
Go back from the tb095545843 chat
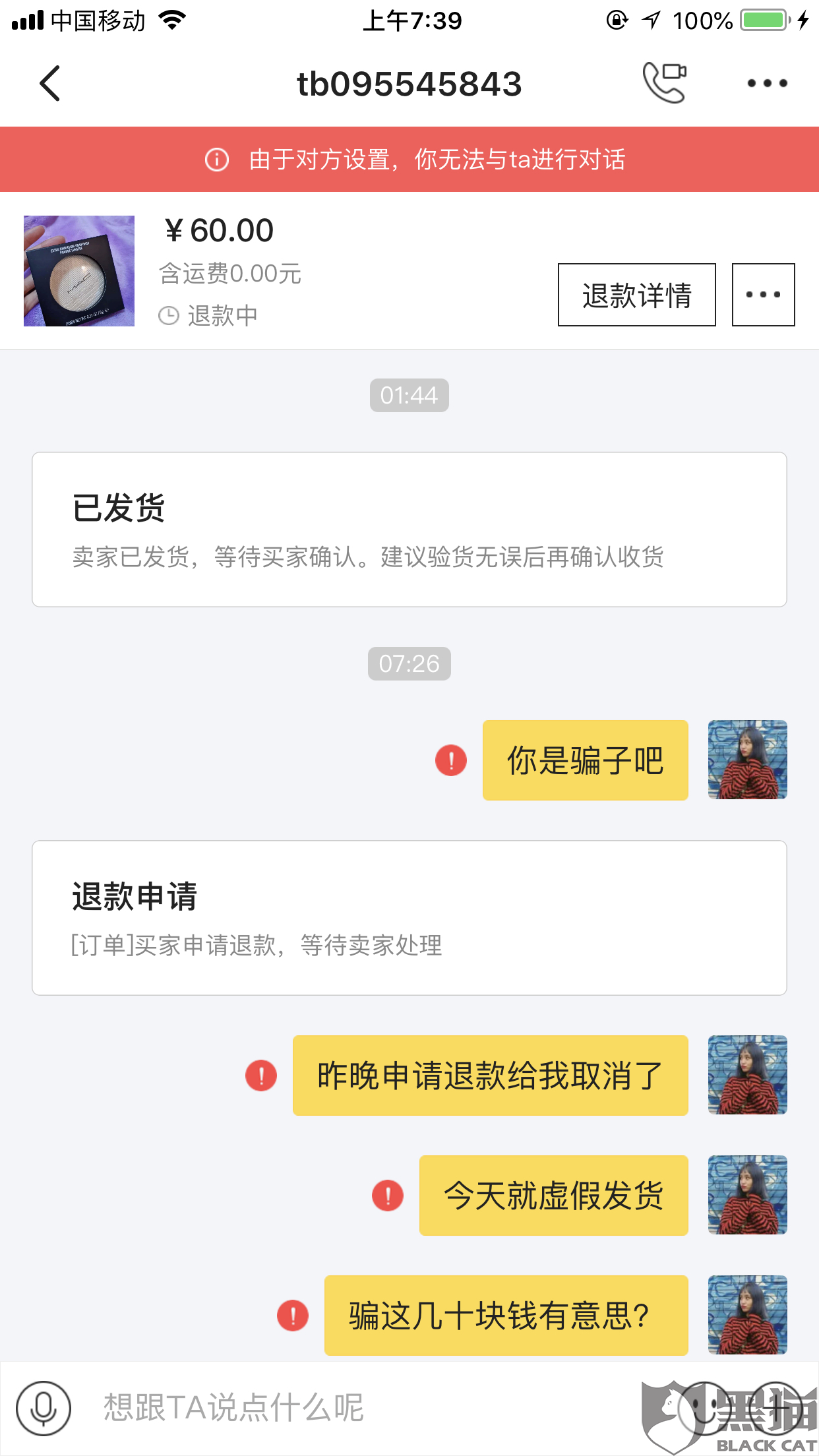point(50,84)
